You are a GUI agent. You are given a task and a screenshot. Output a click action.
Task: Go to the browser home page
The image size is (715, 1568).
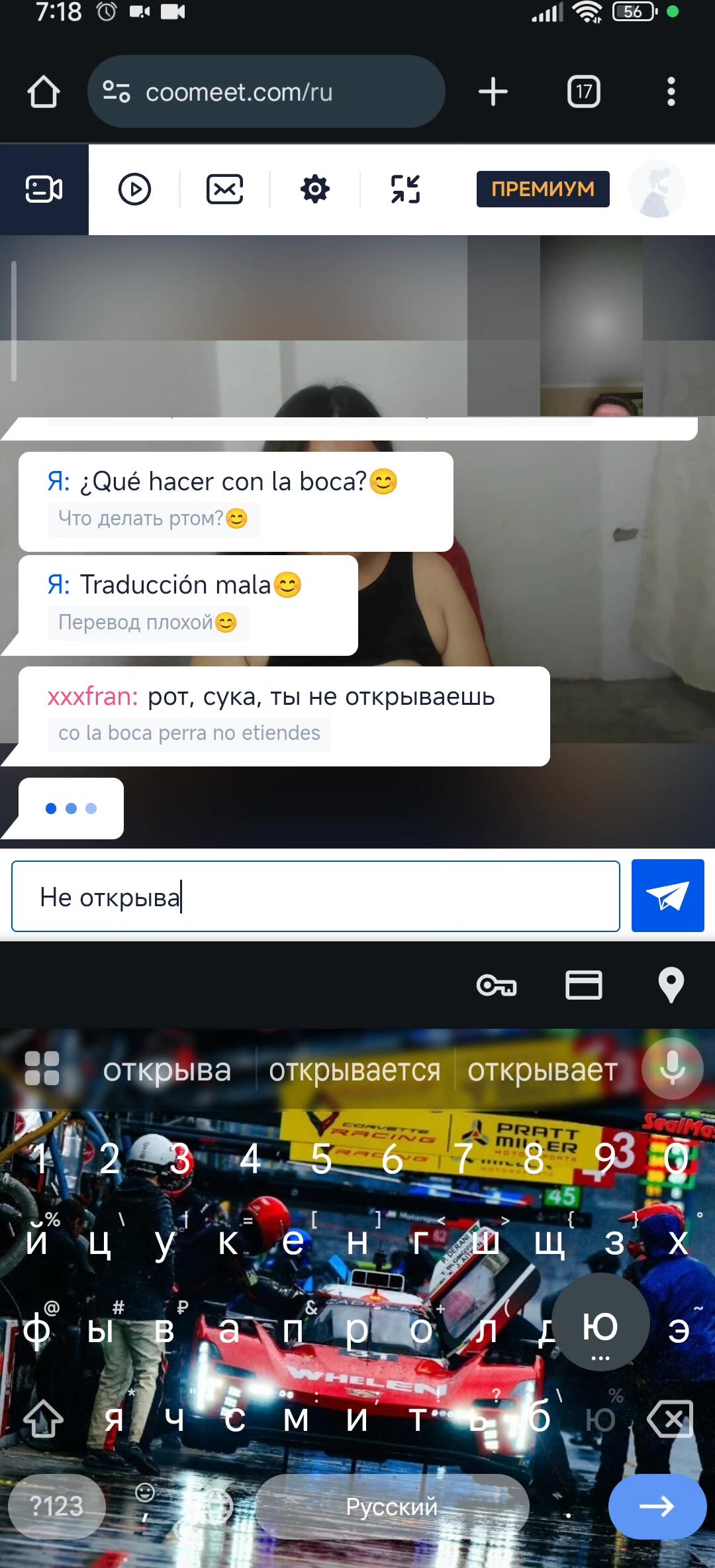[x=43, y=91]
